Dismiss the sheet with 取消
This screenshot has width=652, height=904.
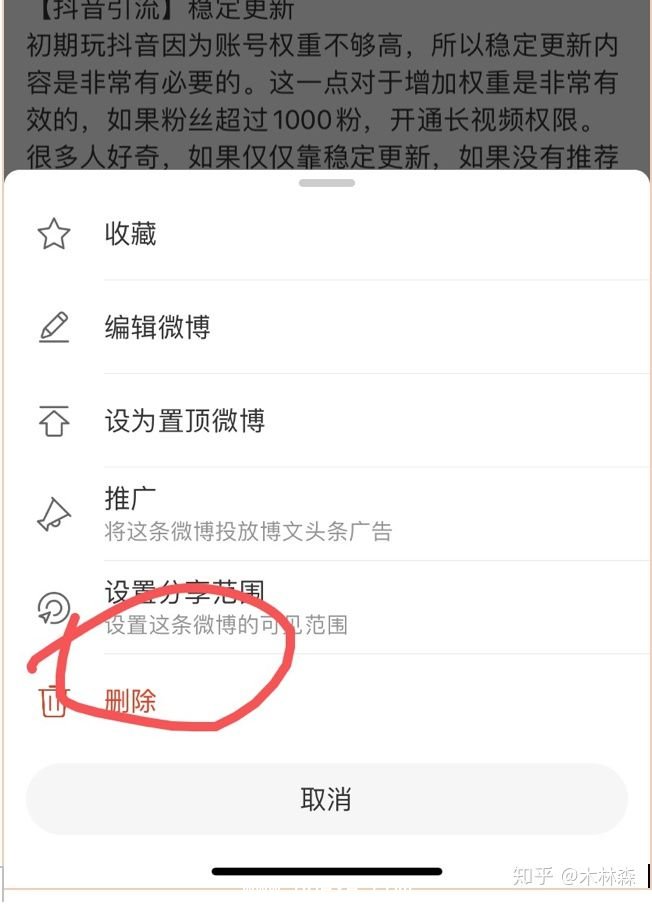(x=326, y=799)
